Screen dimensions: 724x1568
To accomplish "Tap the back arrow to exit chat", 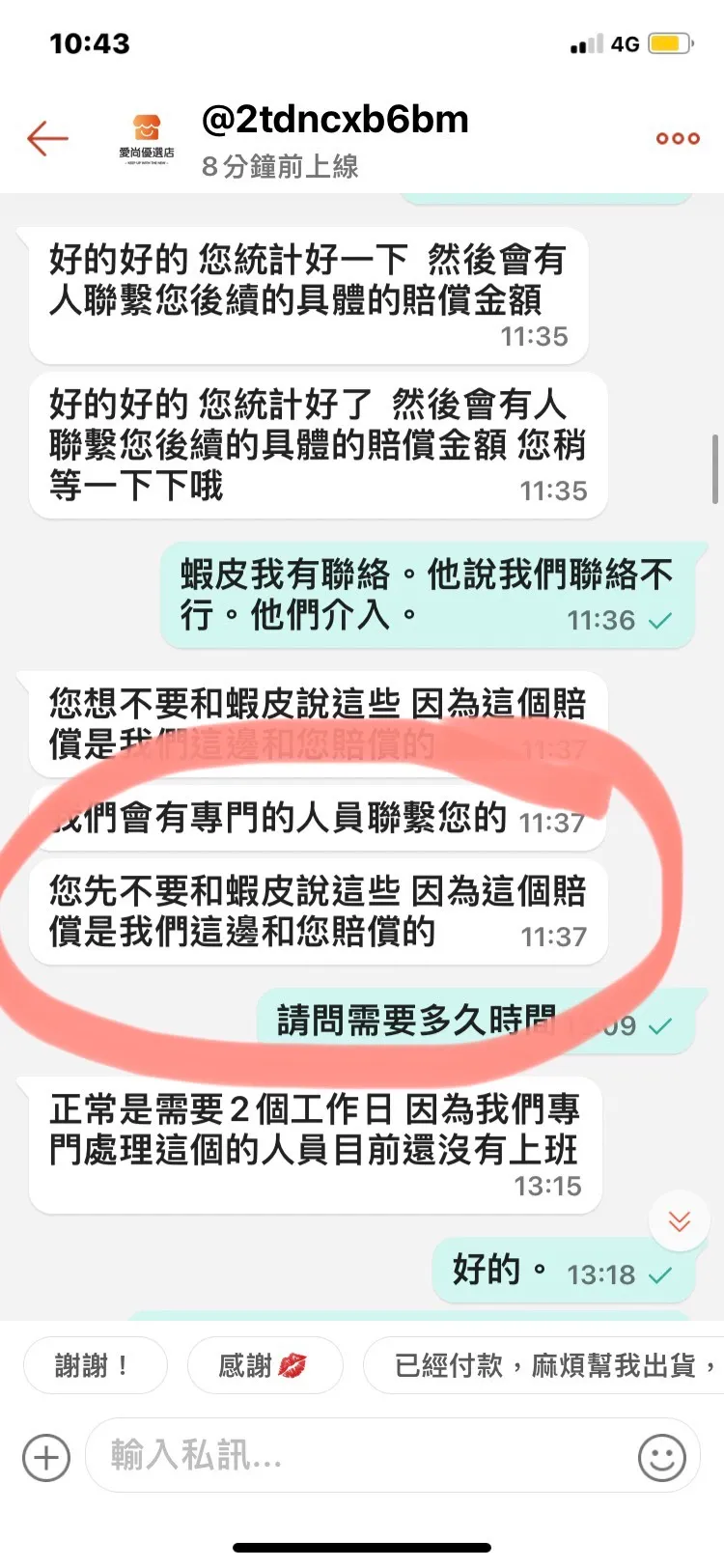I will [x=47, y=137].
